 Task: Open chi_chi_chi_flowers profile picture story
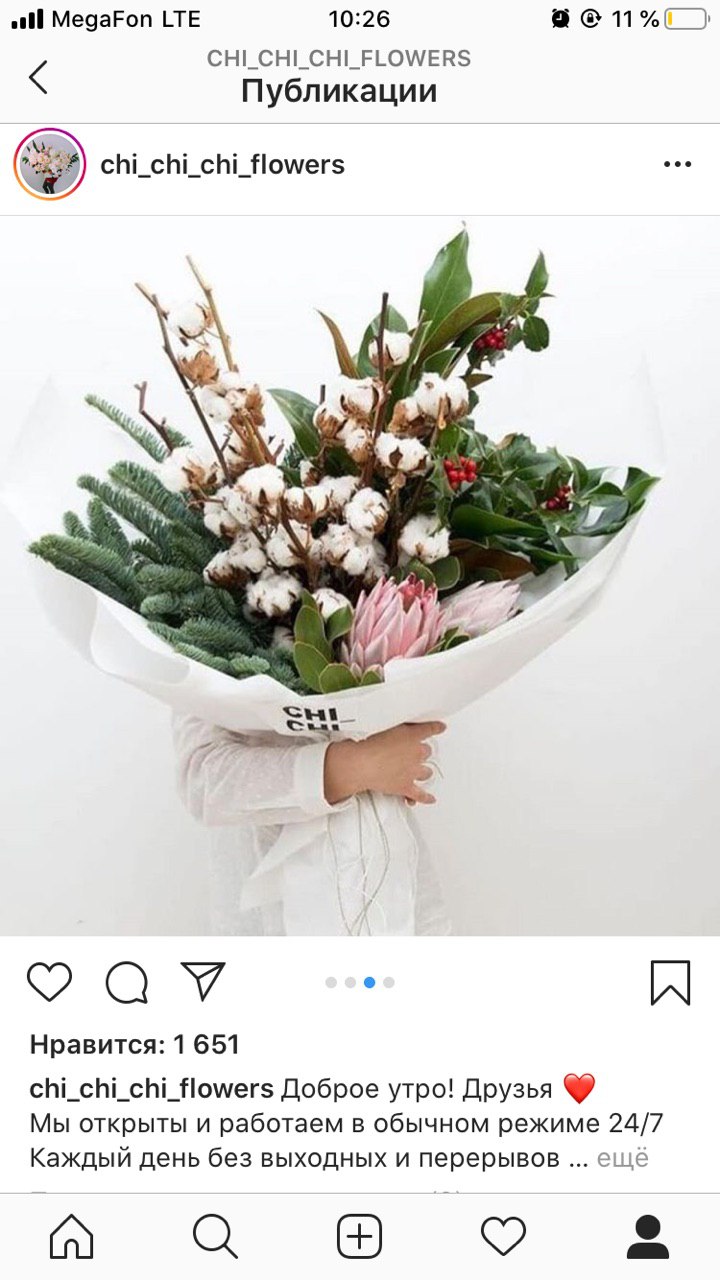pyautogui.click(x=50, y=165)
